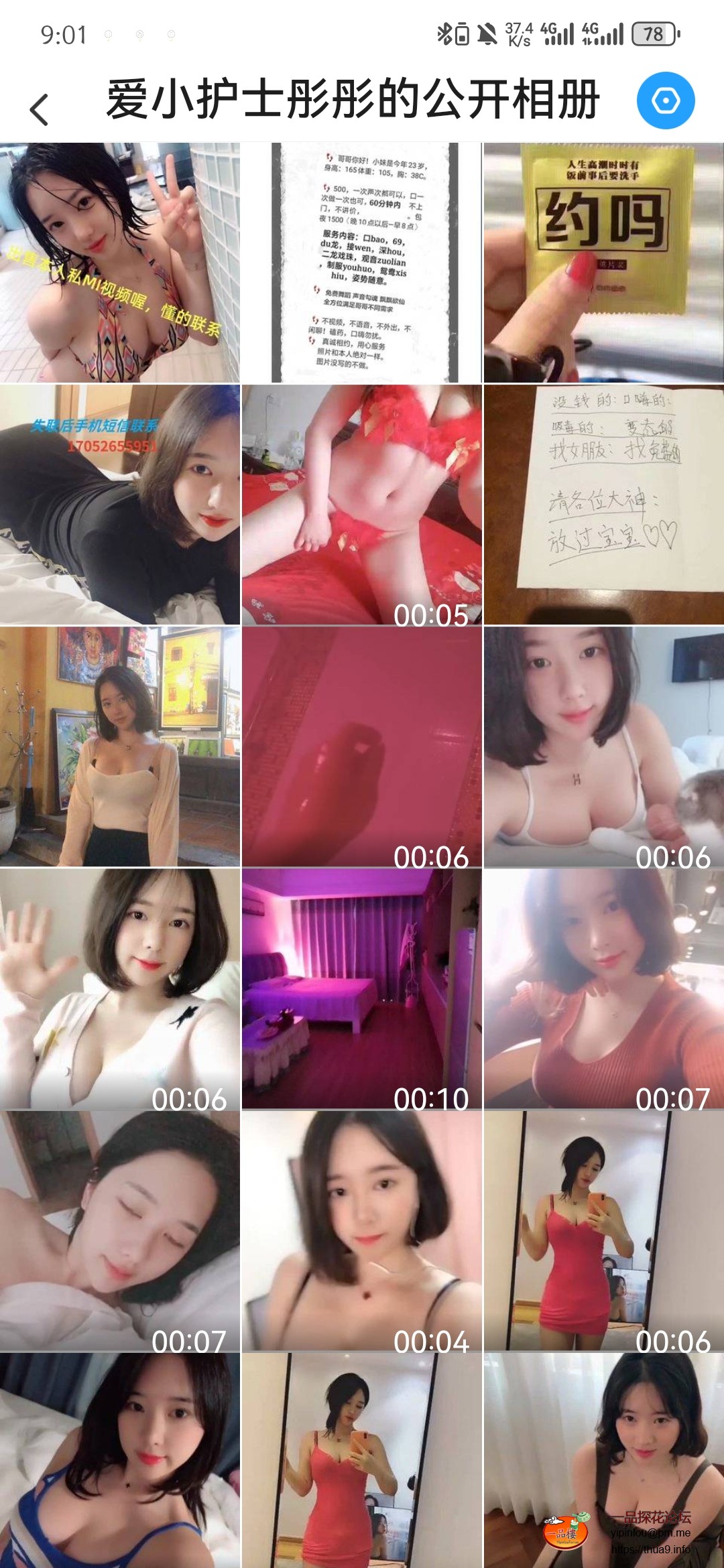Open the yellow packet photo tile

tap(603, 263)
